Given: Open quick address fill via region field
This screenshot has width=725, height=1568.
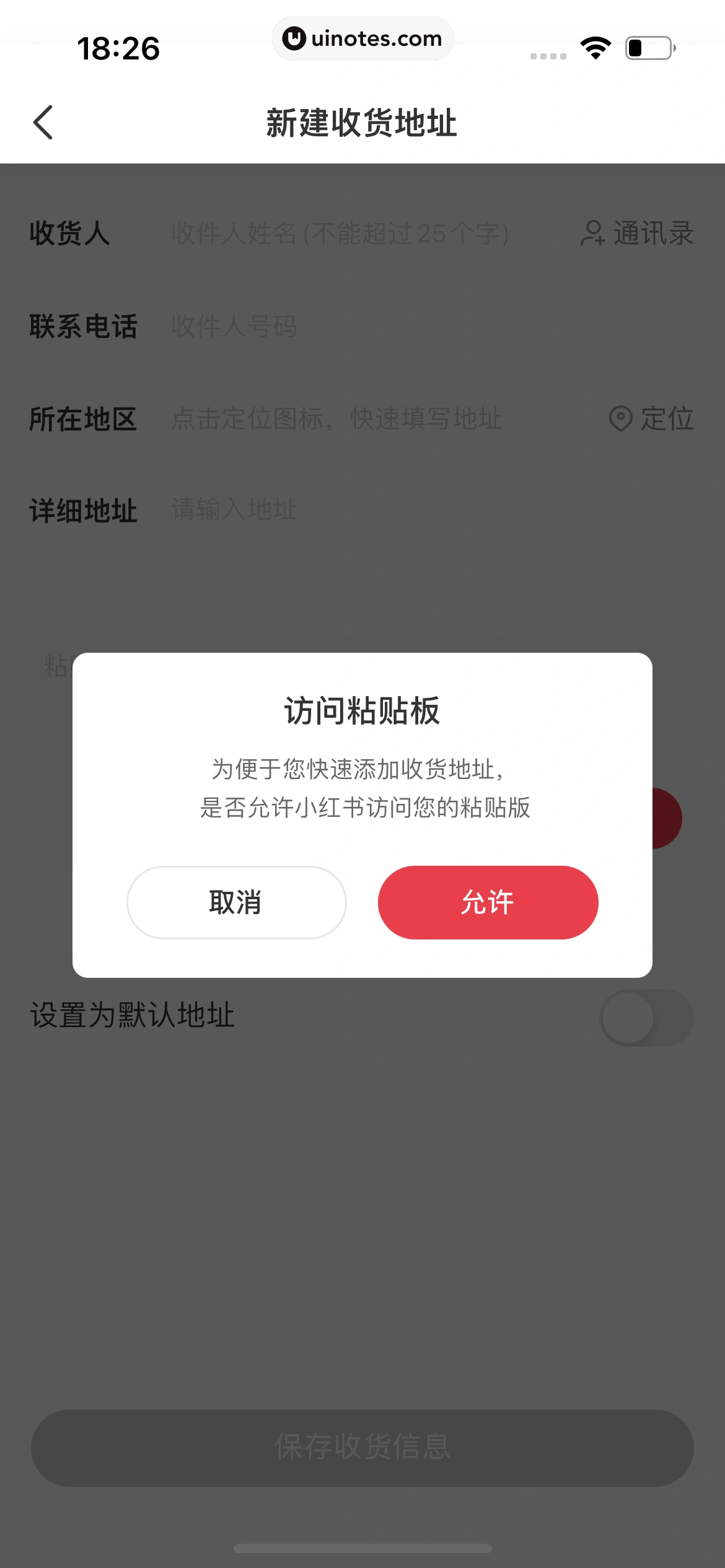Looking at the screenshot, I should pyautogui.click(x=336, y=419).
